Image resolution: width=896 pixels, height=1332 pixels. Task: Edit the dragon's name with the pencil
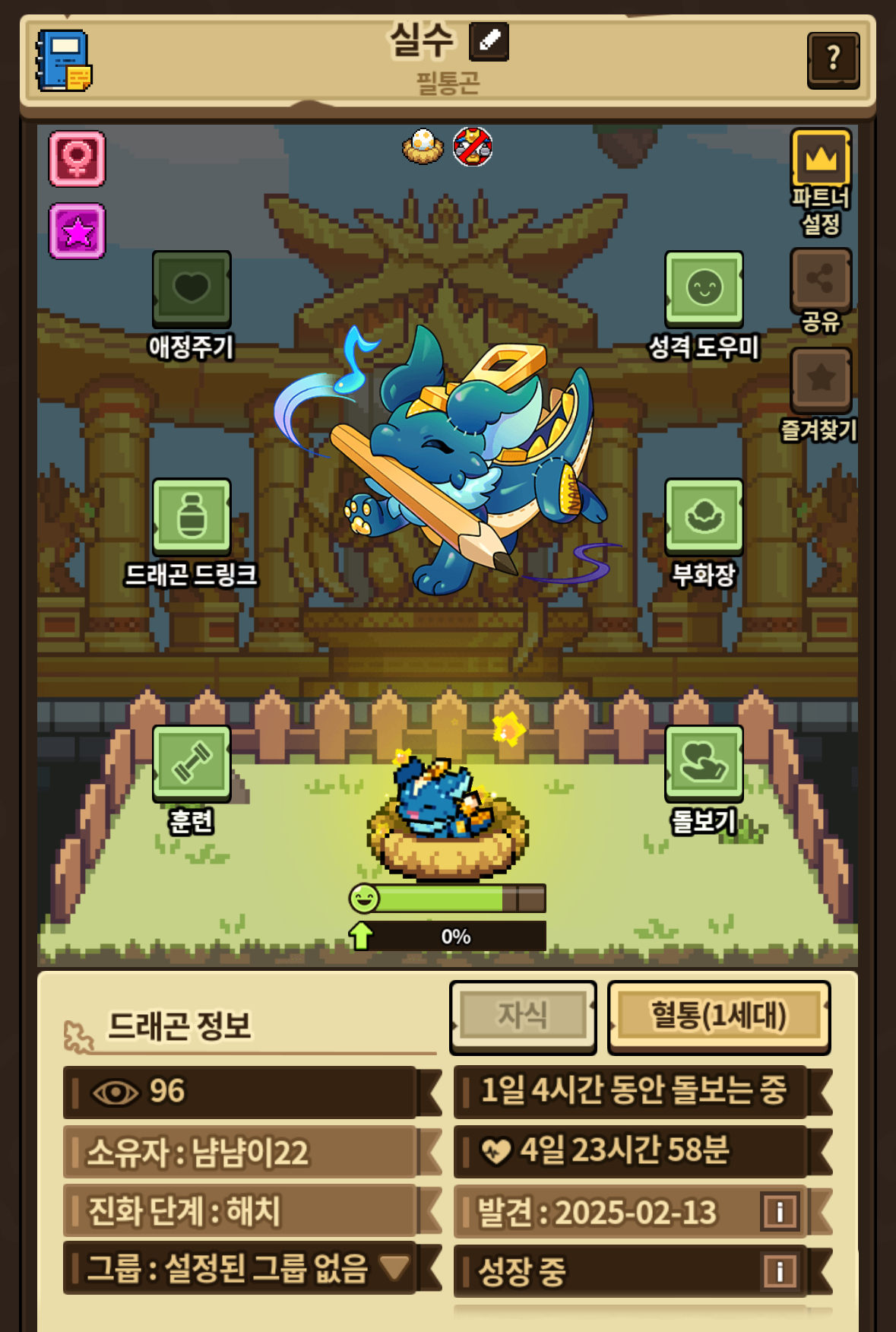[489, 42]
